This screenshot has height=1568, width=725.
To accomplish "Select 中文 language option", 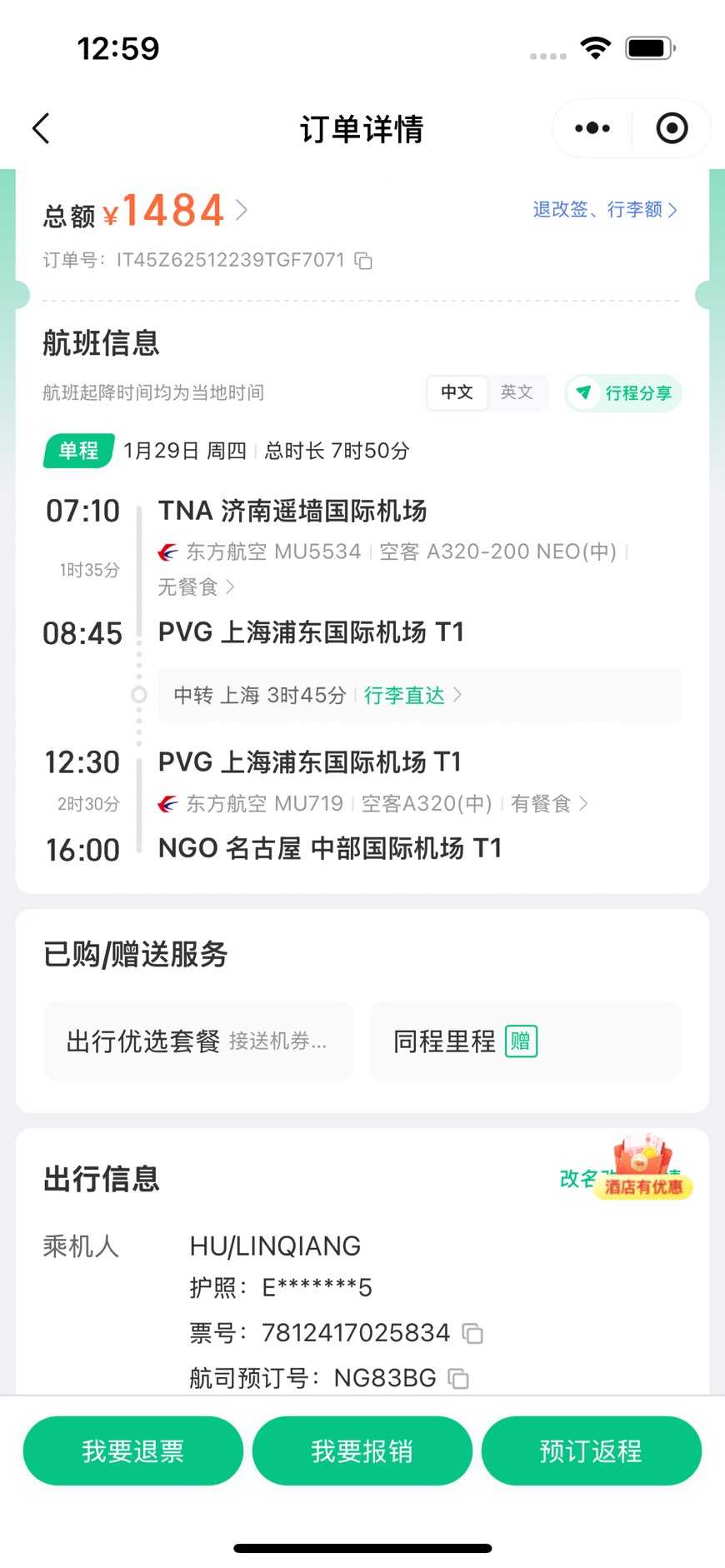I will click(x=457, y=392).
